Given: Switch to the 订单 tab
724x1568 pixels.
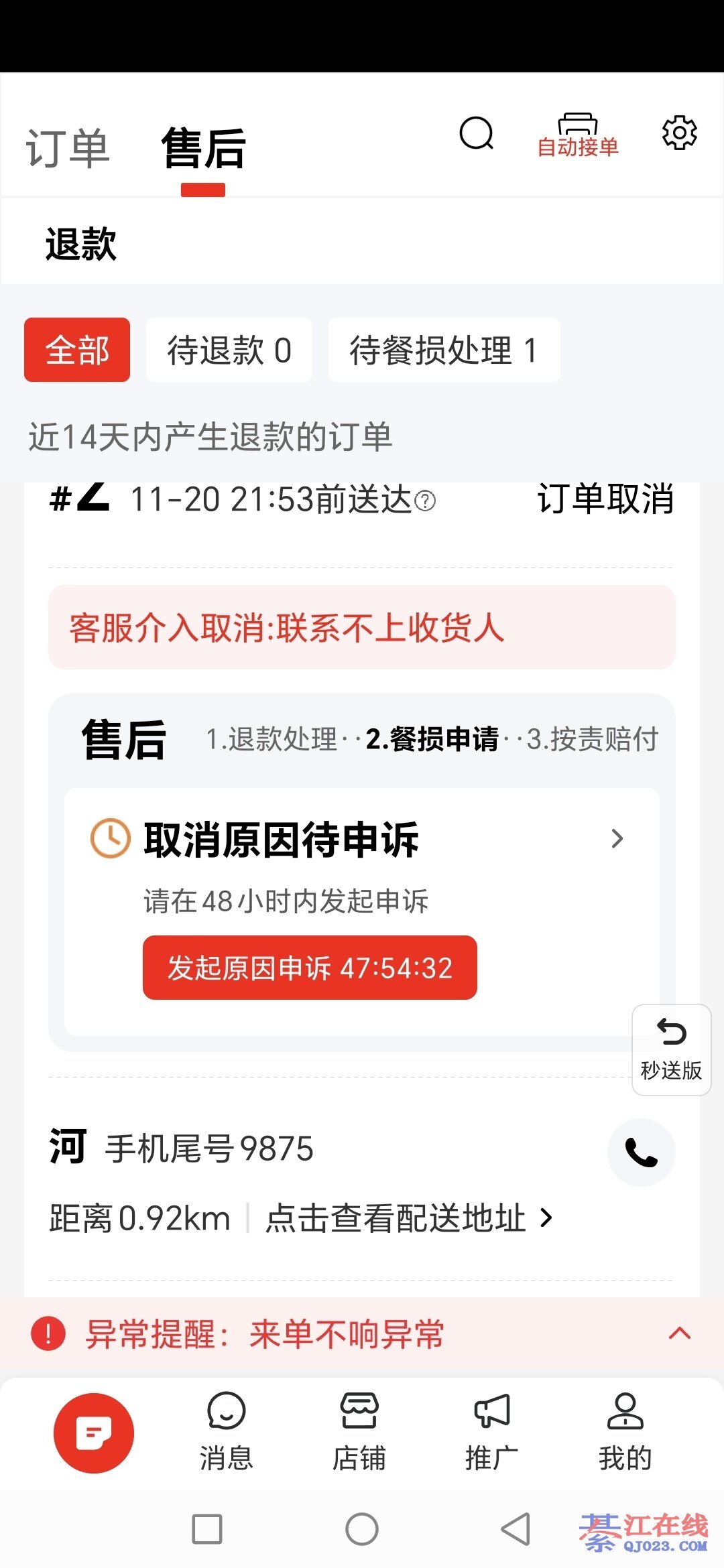Looking at the screenshot, I should (67, 148).
